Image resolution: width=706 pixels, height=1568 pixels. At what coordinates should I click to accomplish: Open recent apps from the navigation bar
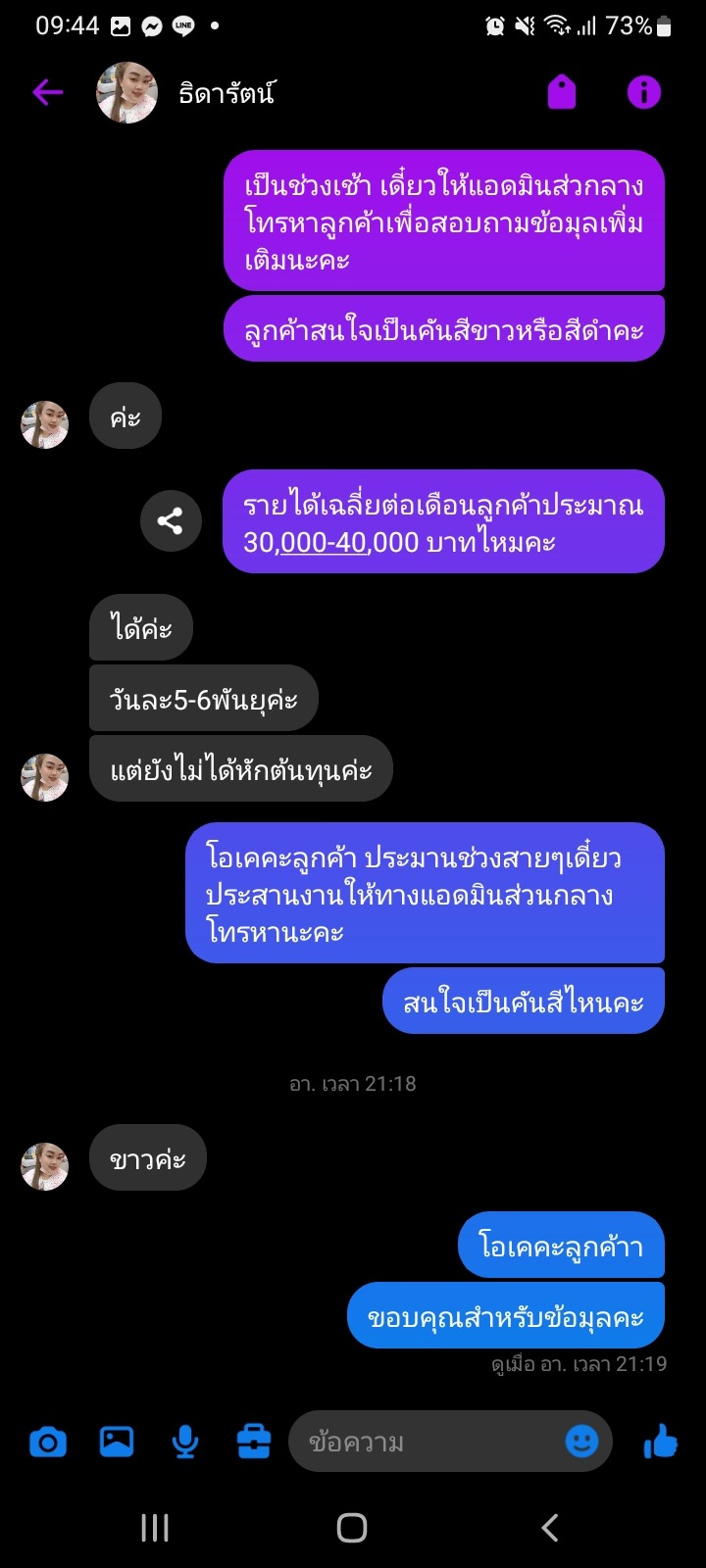155,1528
